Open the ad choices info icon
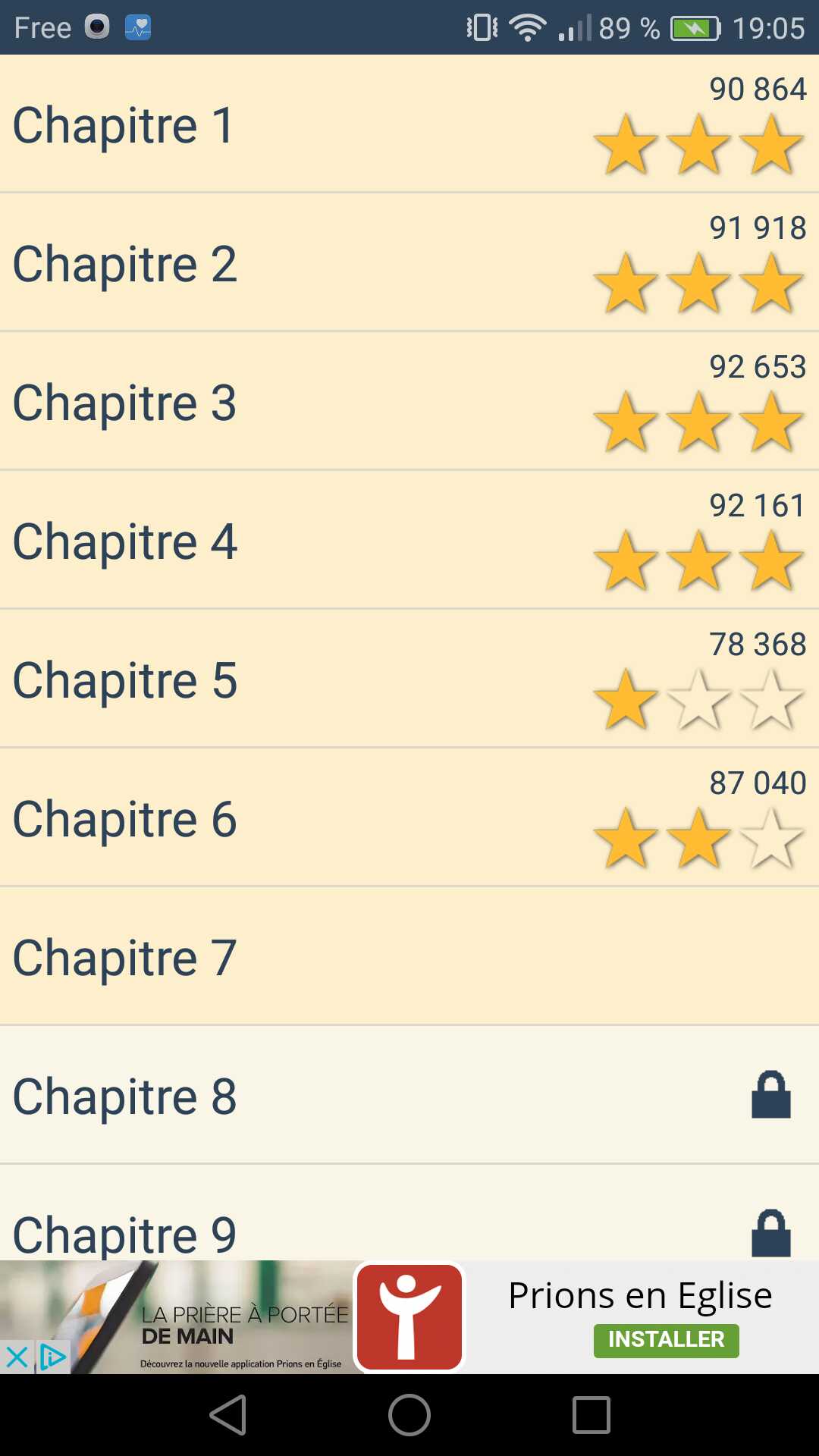 tap(53, 1357)
